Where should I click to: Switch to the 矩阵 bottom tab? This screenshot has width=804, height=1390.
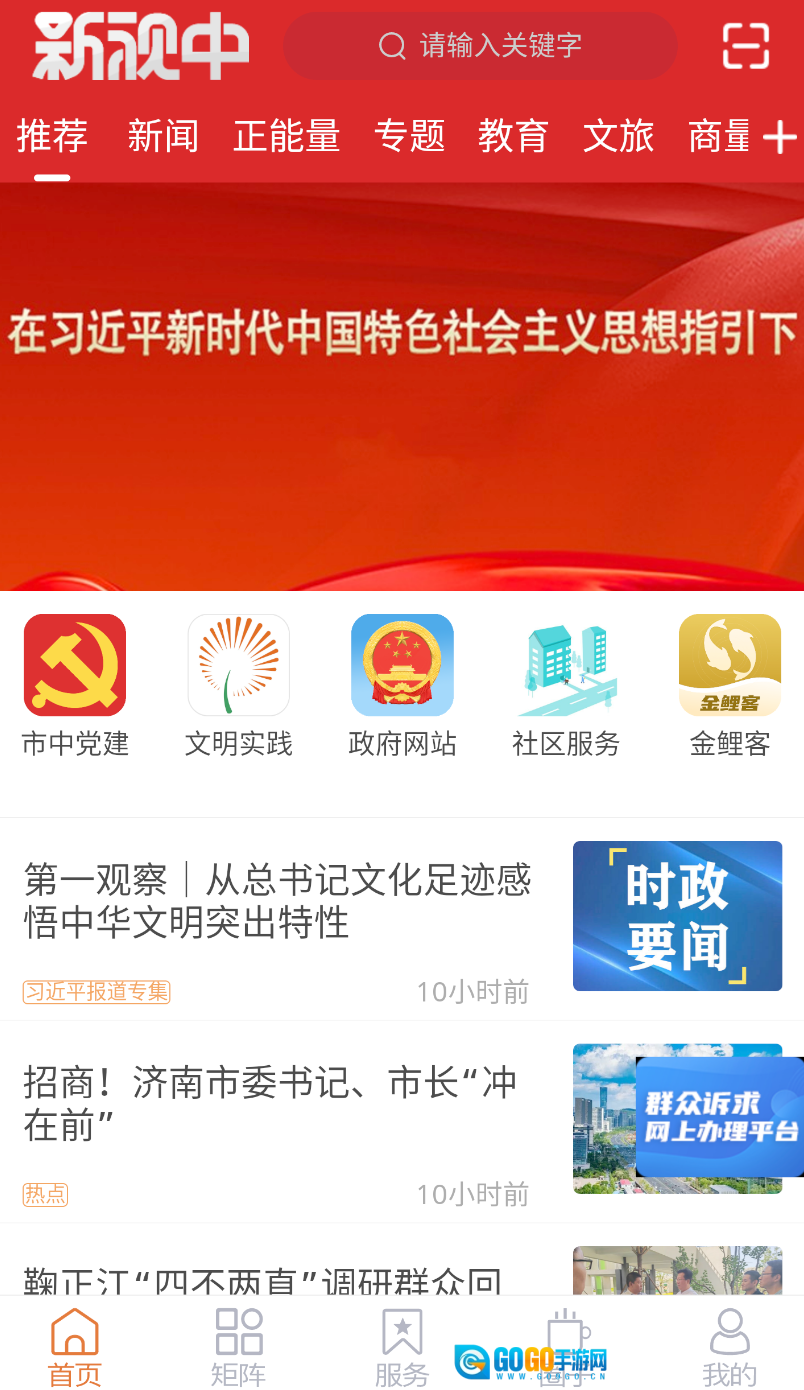click(238, 1346)
